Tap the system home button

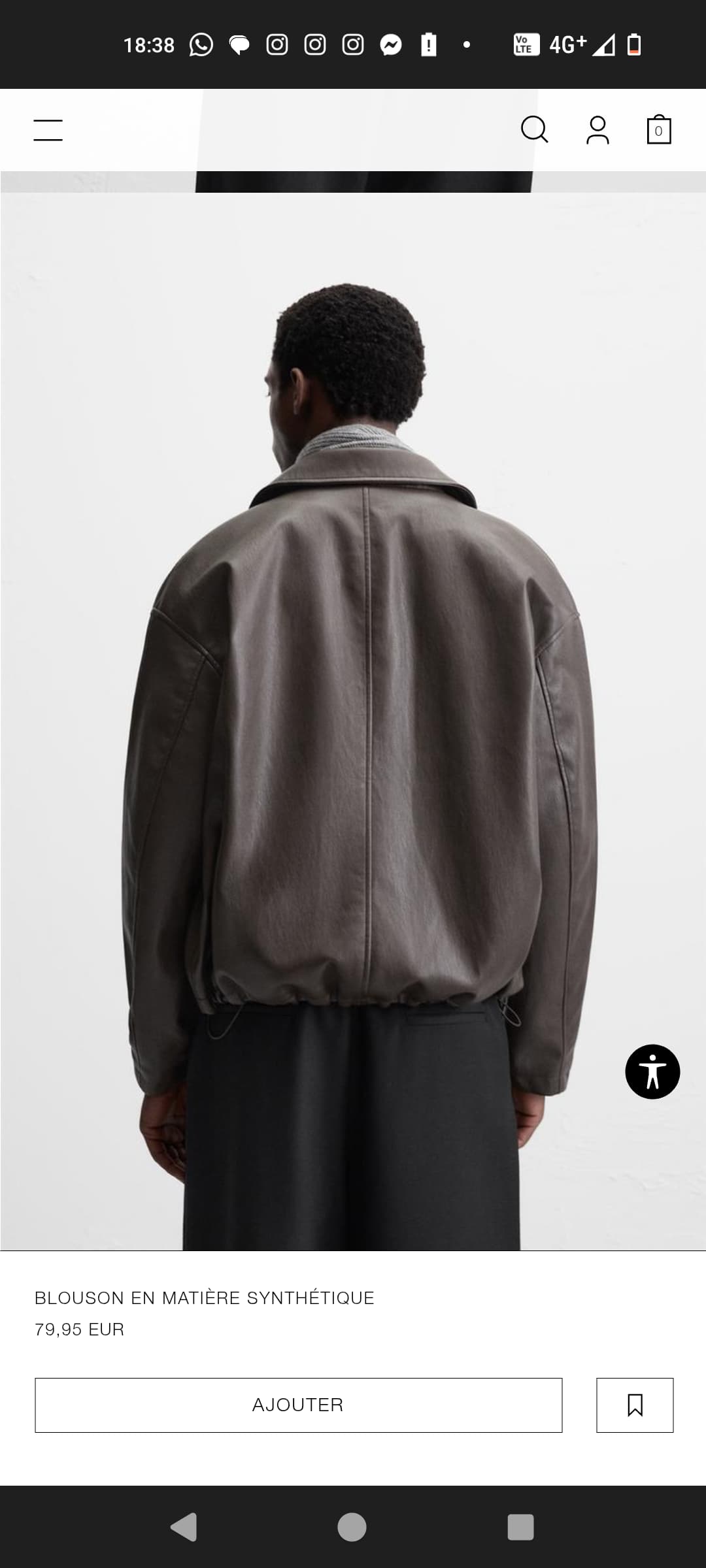[x=352, y=1527]
